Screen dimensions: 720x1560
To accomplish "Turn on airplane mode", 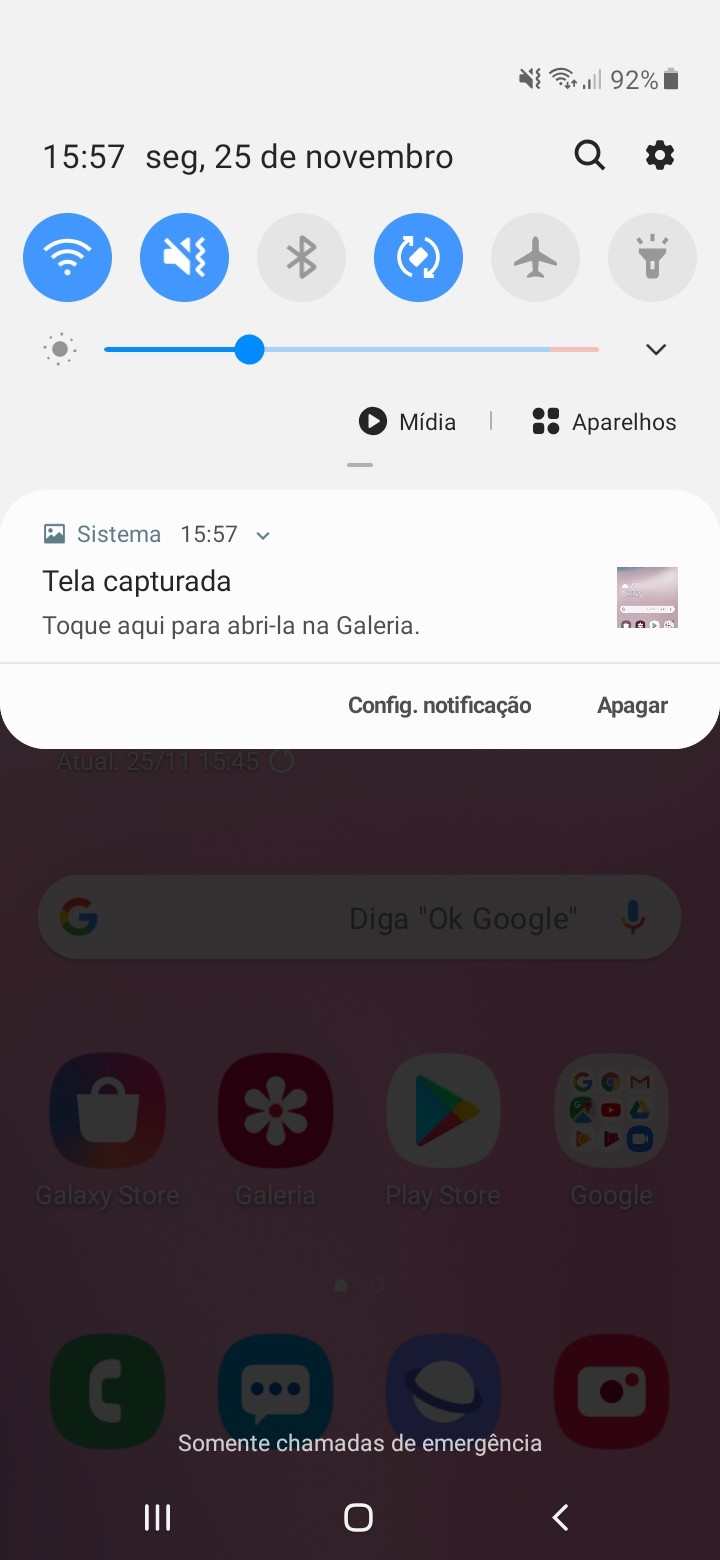I will click(535, 257).
